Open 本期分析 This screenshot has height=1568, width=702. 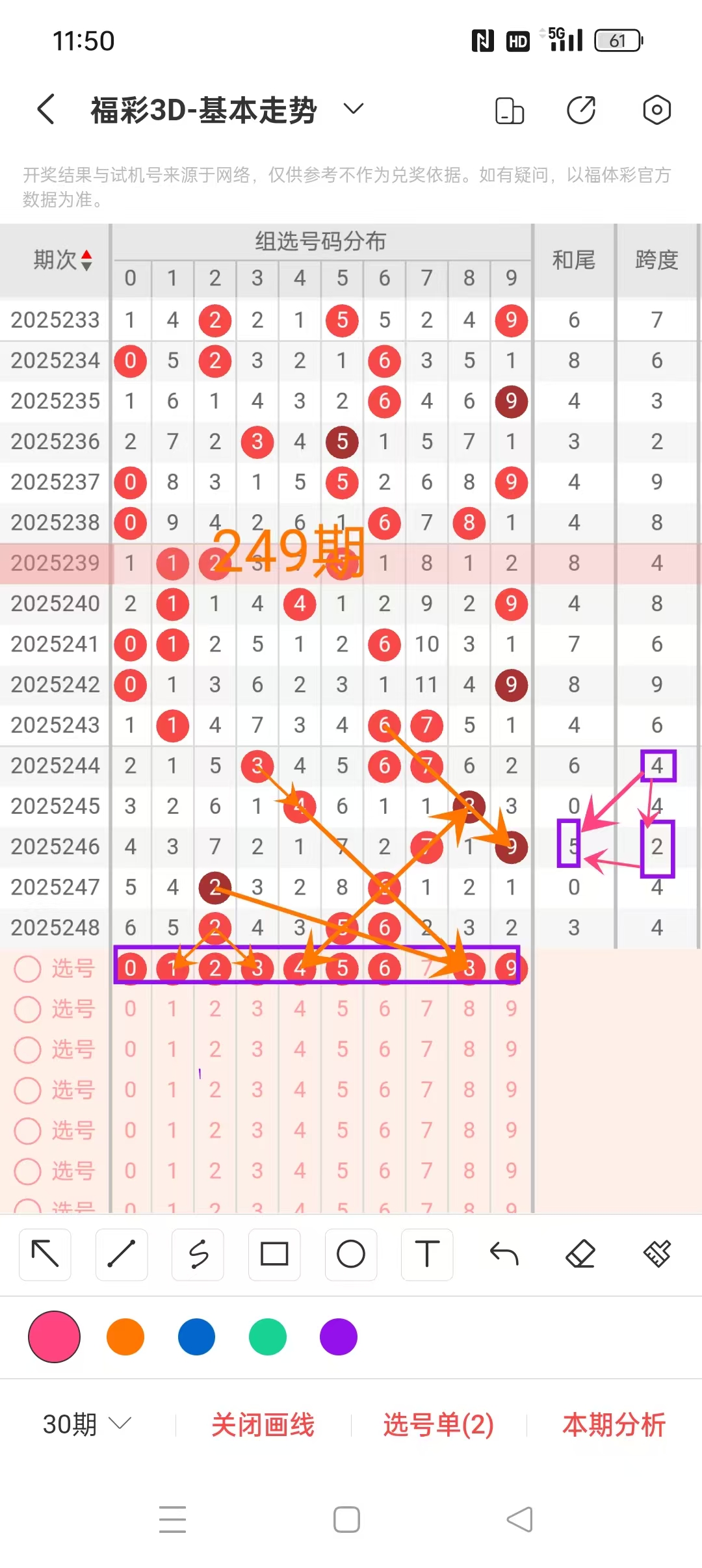click(x=614, y=1424)
